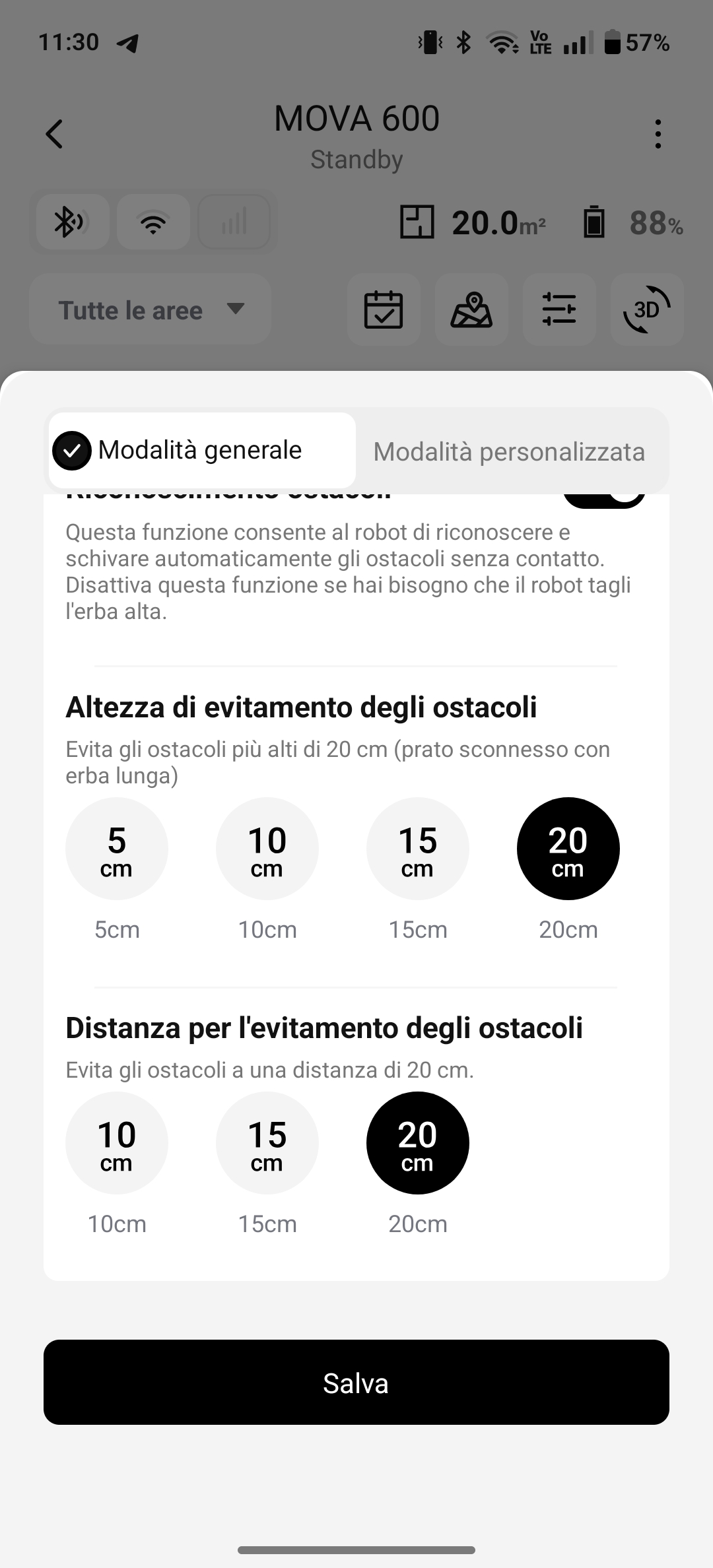Choose 15 cm under Distanza per l'evitamento
The height and width of the screenshot is (1568, 713).
pos(267,1143)
